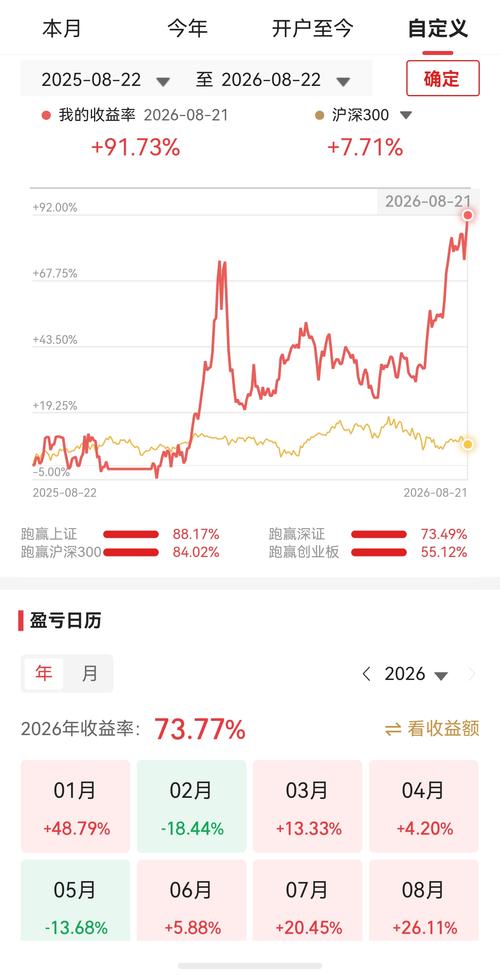Open the 自定义 tab

[x=438, y=29]
